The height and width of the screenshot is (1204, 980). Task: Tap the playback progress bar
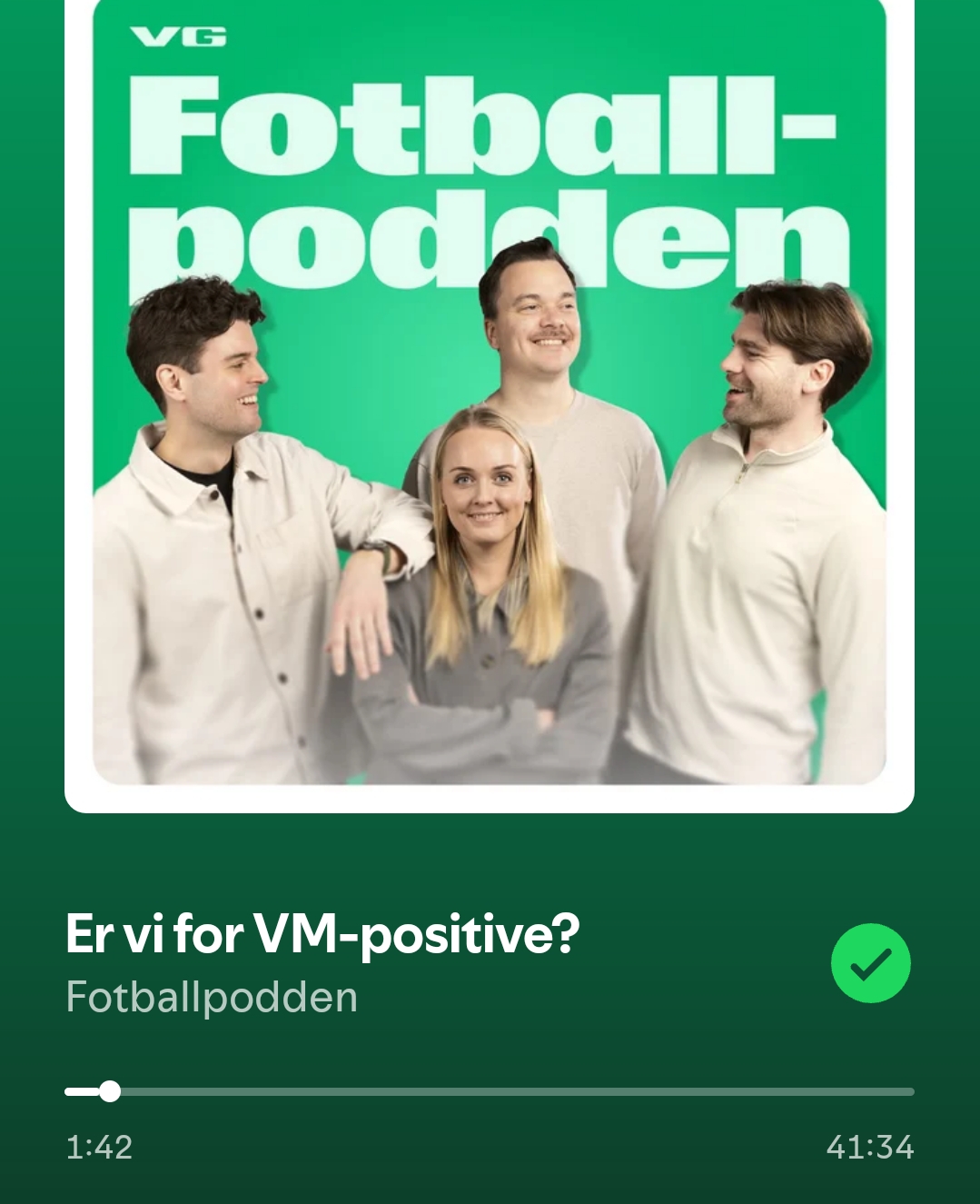pos(490,1091)
